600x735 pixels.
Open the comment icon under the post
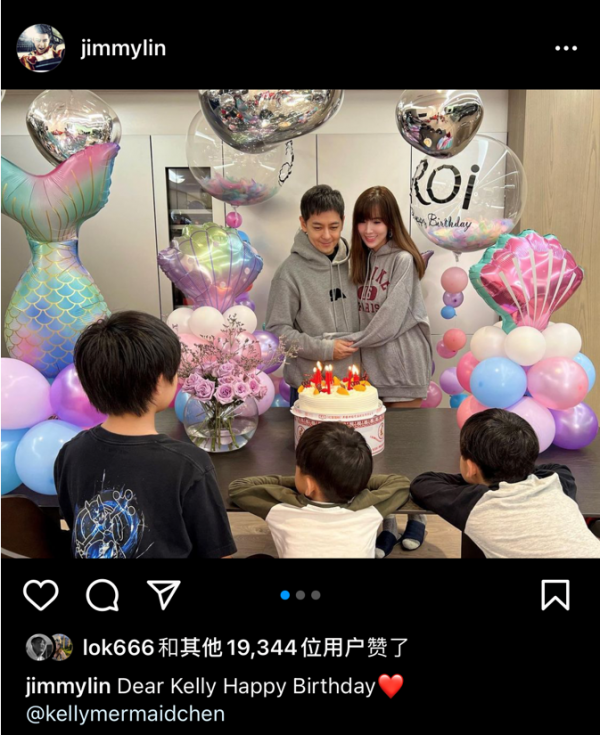click(x=102, y=595)
